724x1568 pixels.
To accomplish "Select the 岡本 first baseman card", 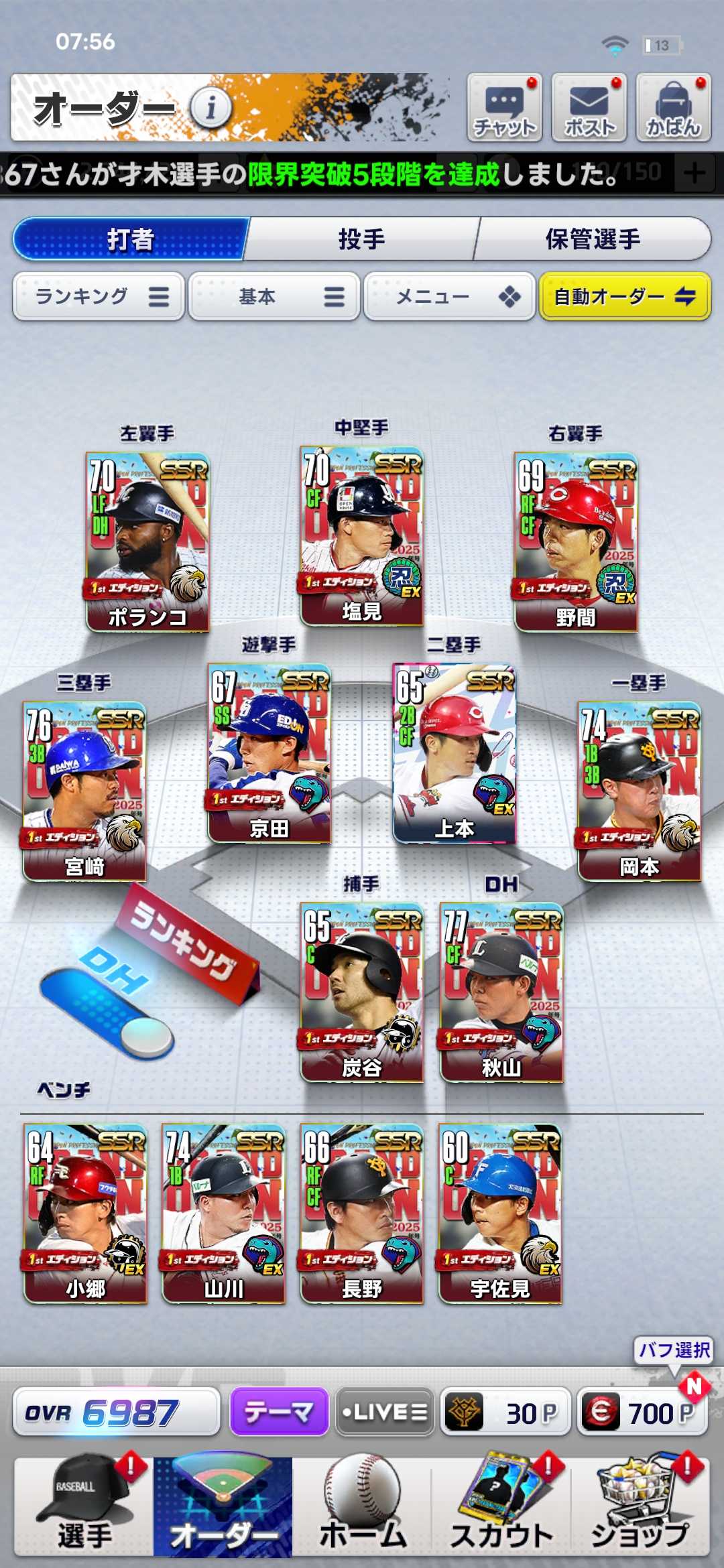I will [x=640, y=791].
